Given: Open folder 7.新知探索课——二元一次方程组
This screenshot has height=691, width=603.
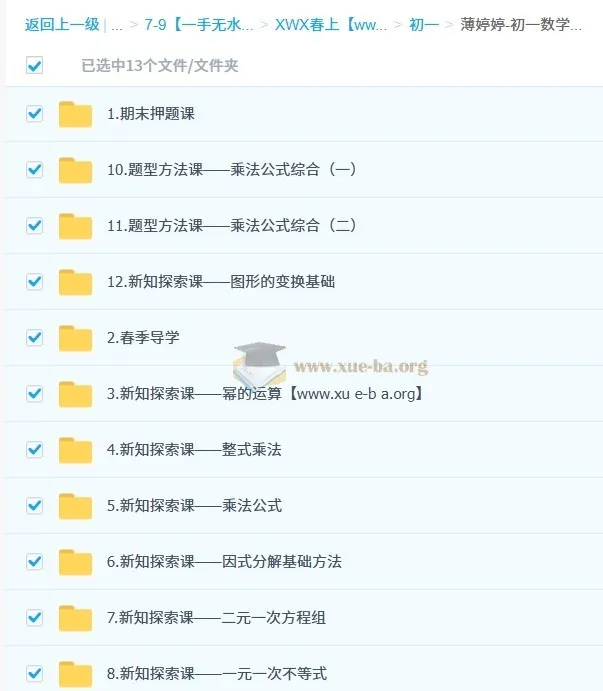Looking at the screenshot, I should click(x=216, y=618).
